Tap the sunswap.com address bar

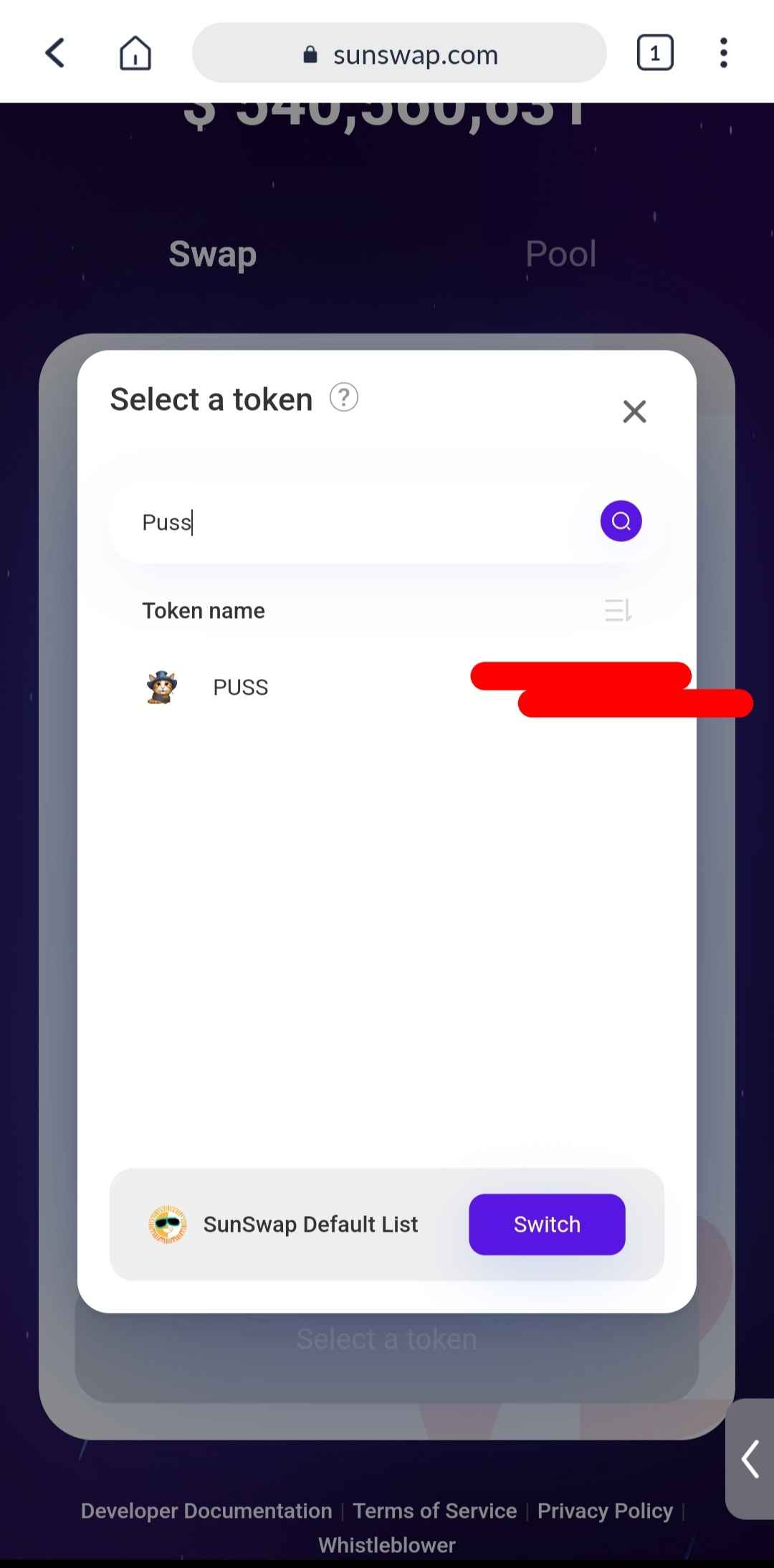coord(399,53)
